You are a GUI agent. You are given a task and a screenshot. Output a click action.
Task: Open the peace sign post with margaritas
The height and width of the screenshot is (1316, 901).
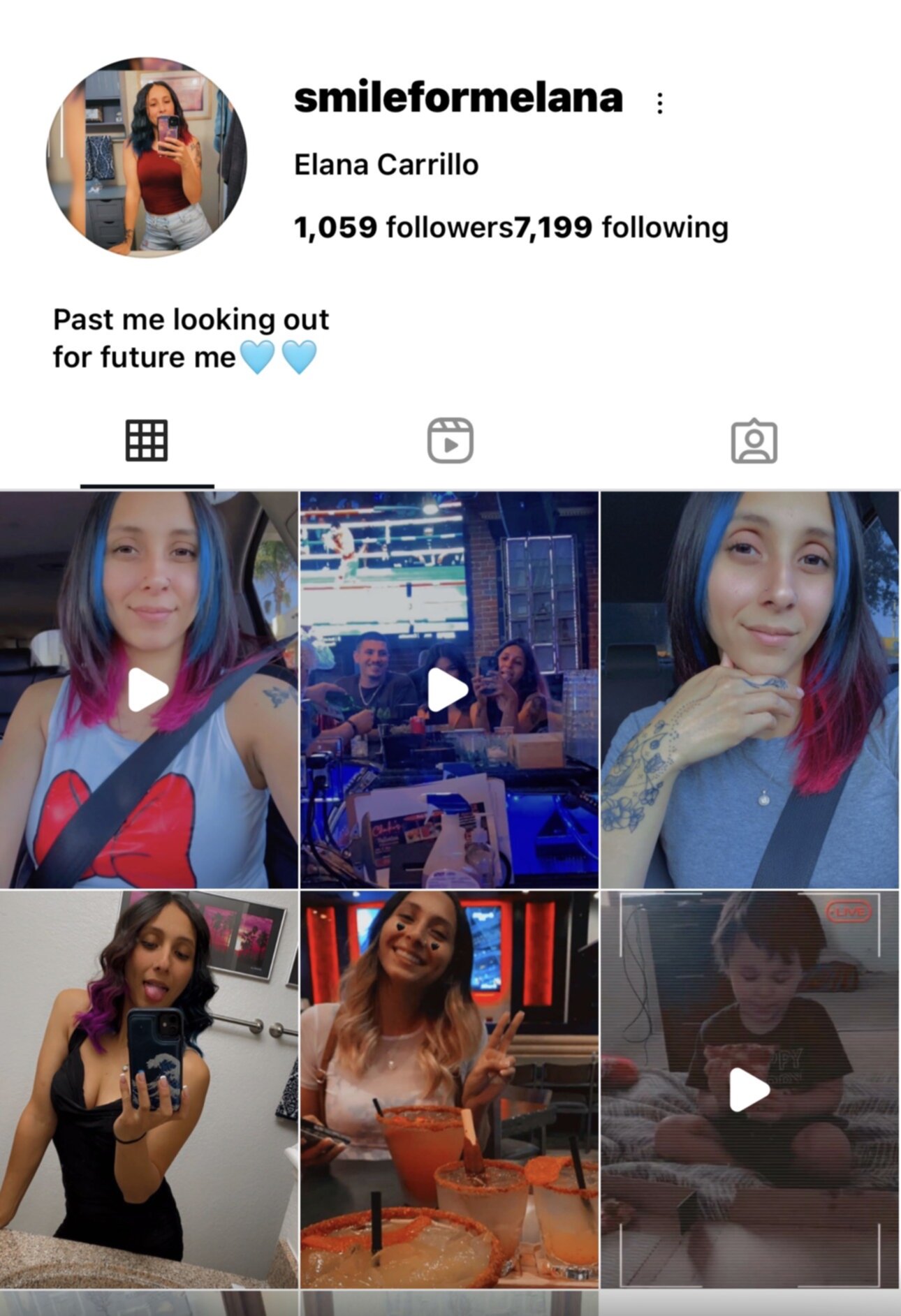coord(448,1089)
